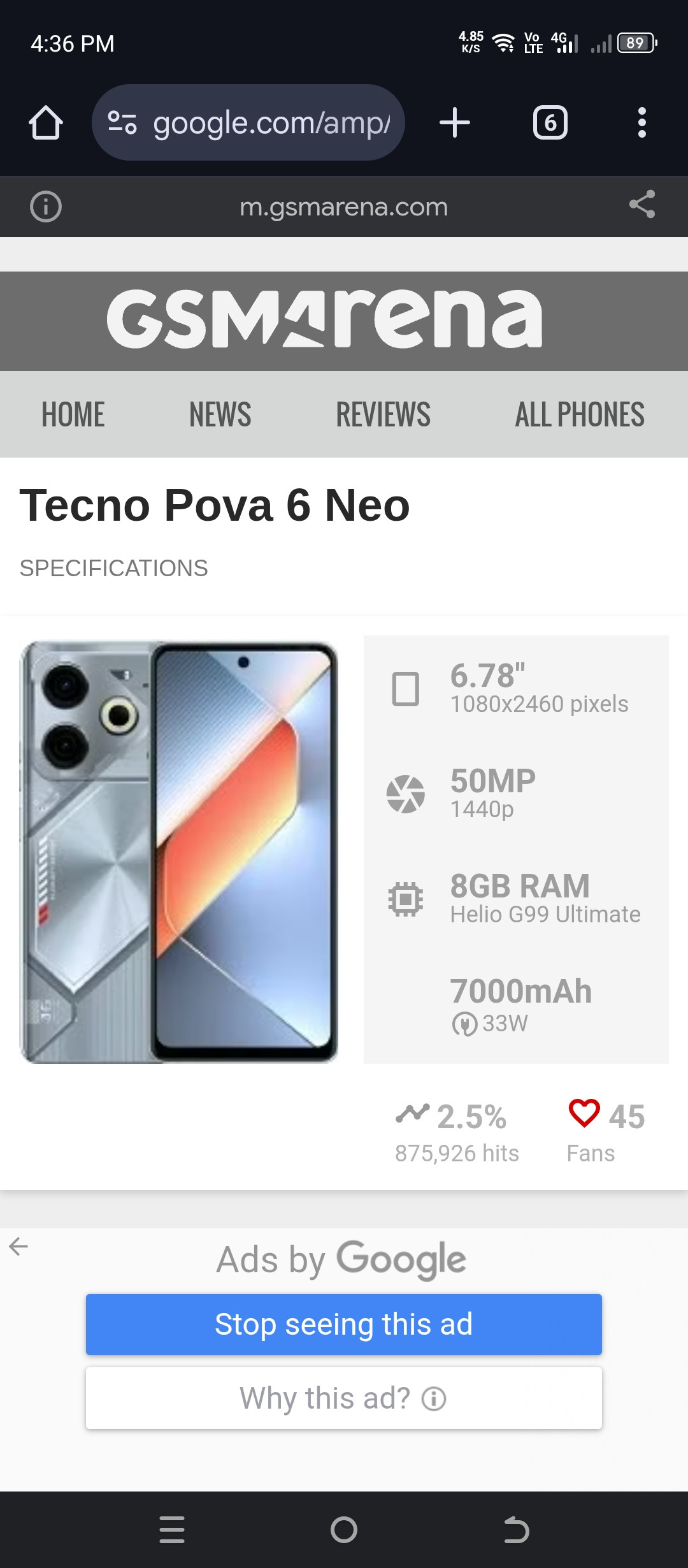Open the NEWS section

click(x=220, y=414)
